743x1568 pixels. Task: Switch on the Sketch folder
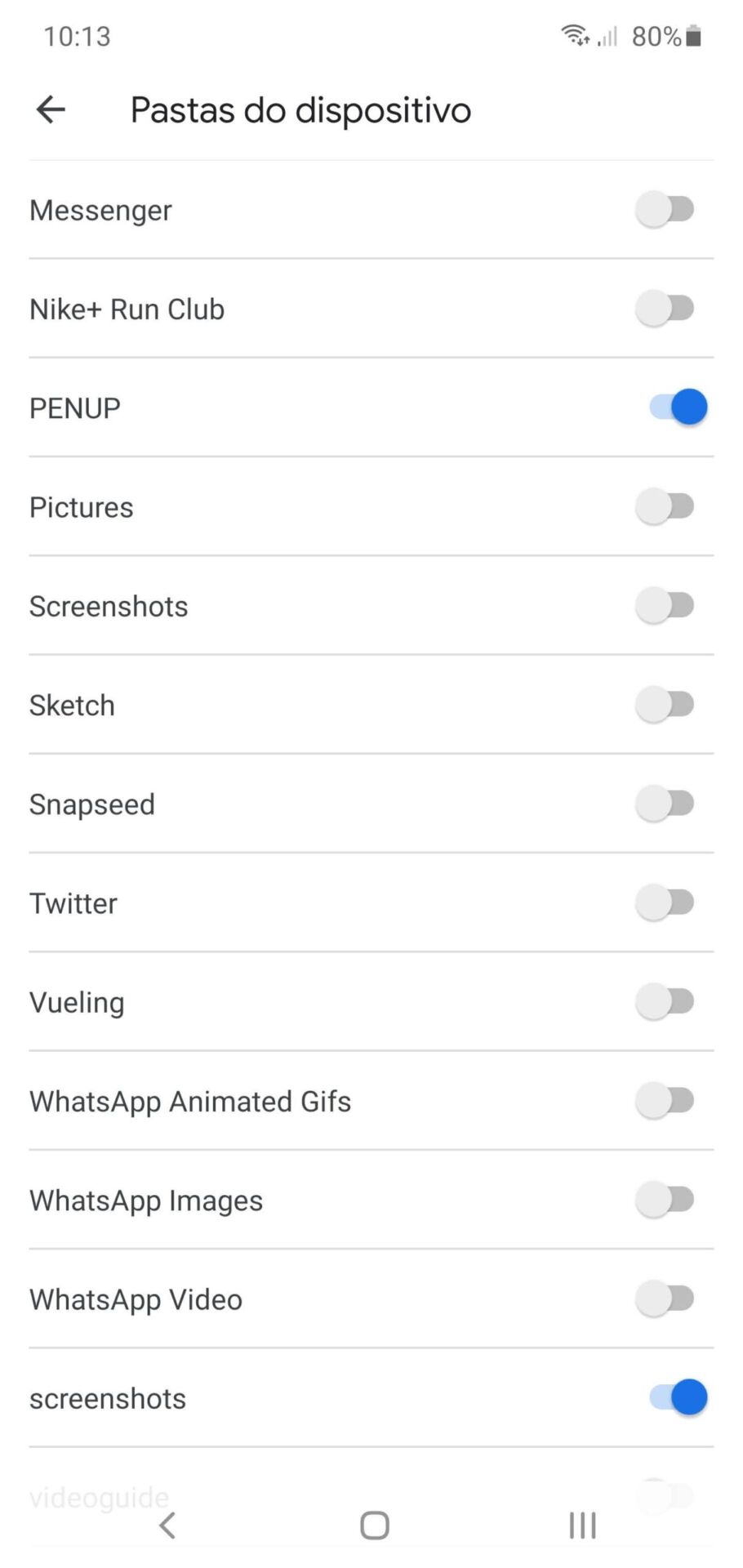(665, 705)
